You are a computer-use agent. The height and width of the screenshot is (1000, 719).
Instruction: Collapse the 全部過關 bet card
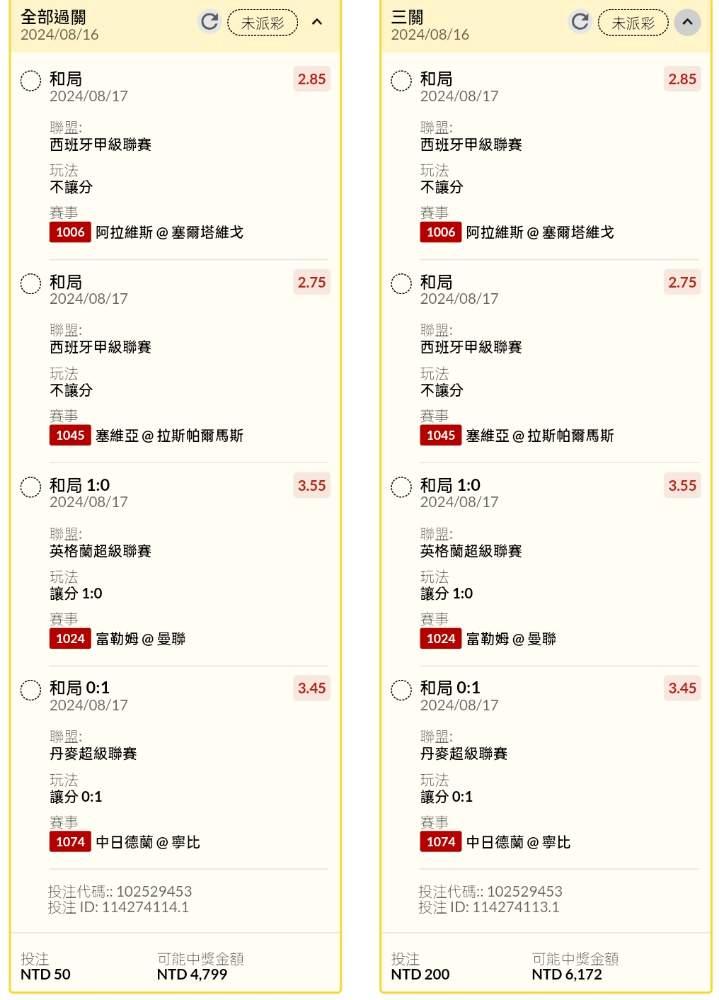point(317,22)
